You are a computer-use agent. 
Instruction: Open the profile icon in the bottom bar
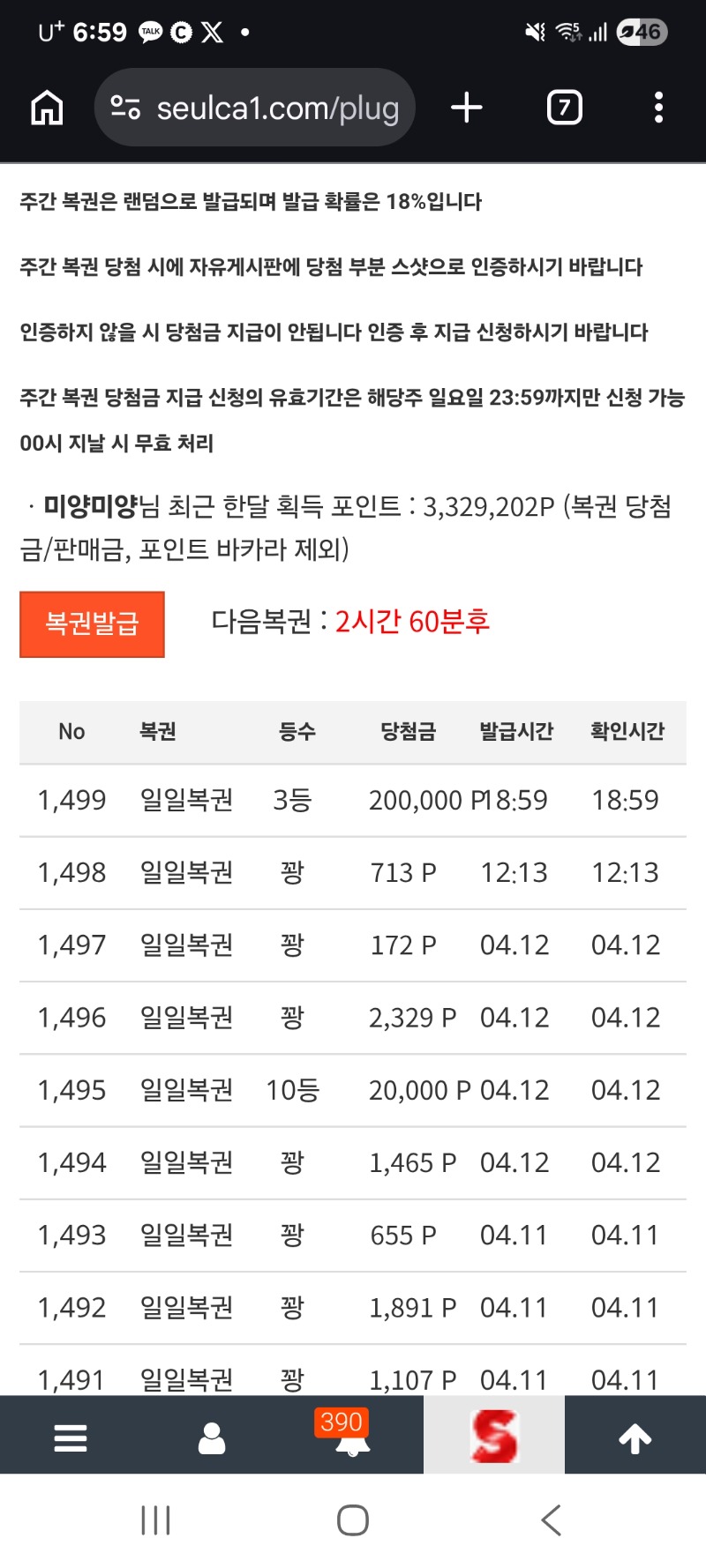(212, 1437)
